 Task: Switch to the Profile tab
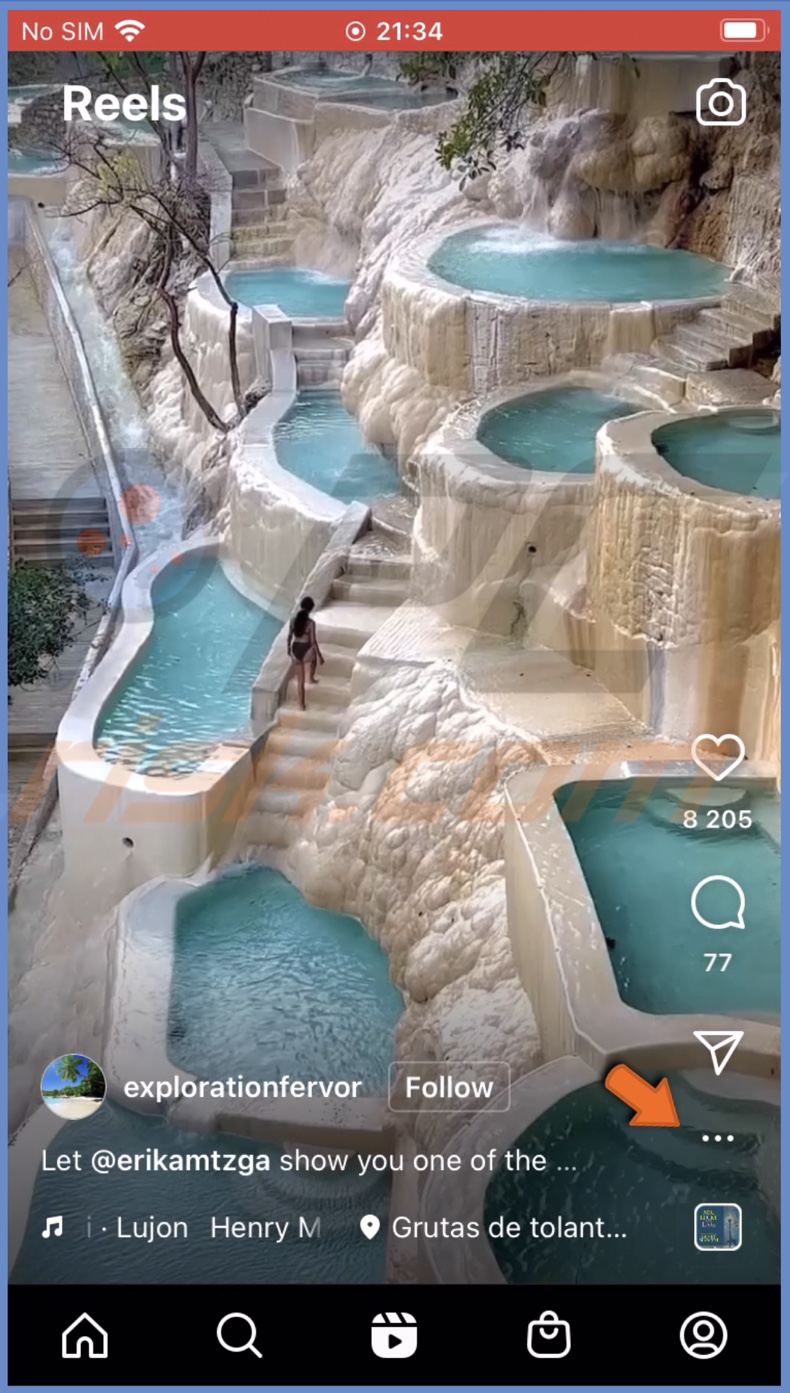click(704, 1335)
